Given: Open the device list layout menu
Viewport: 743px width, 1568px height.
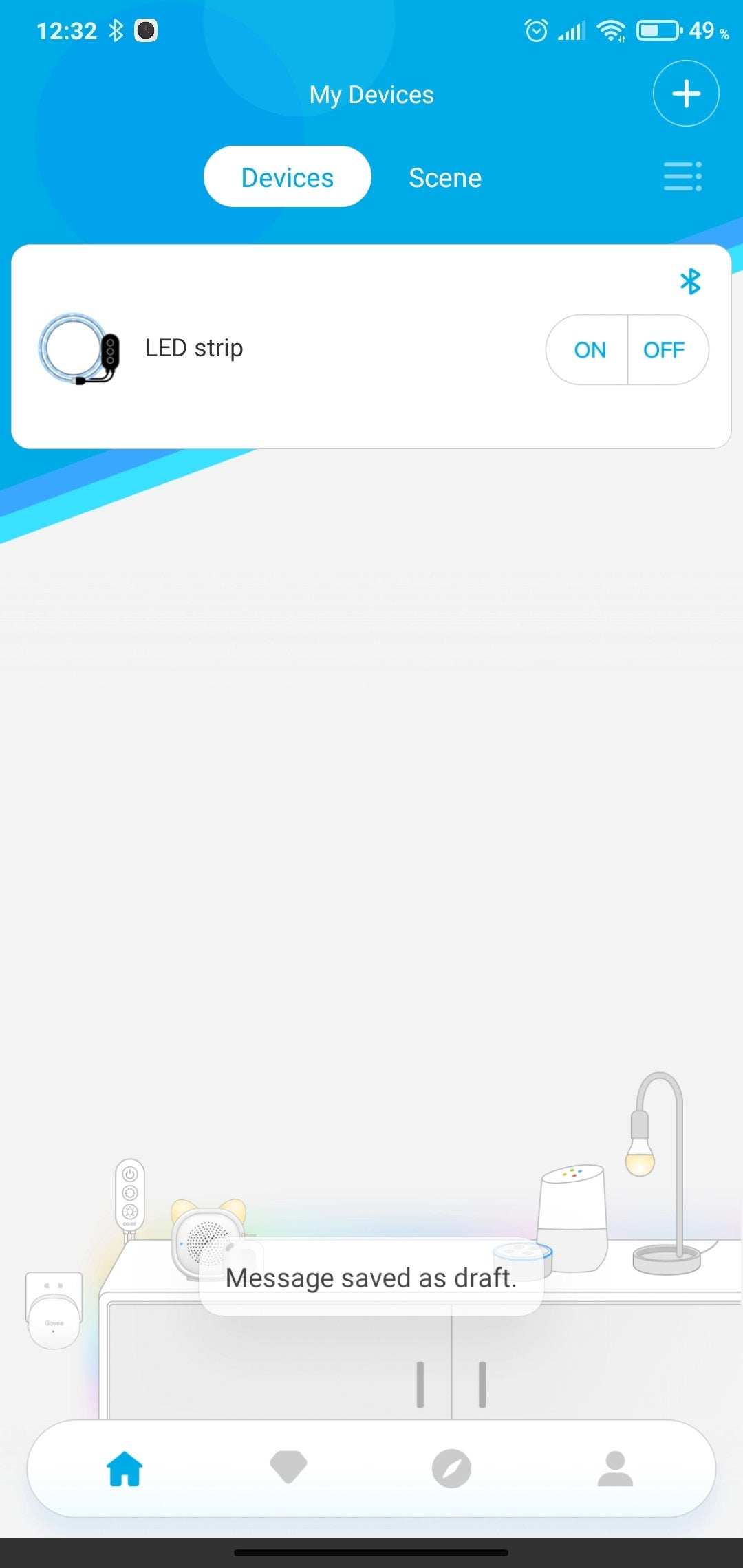Looking at the screenshot, I should tap(682, 177).
